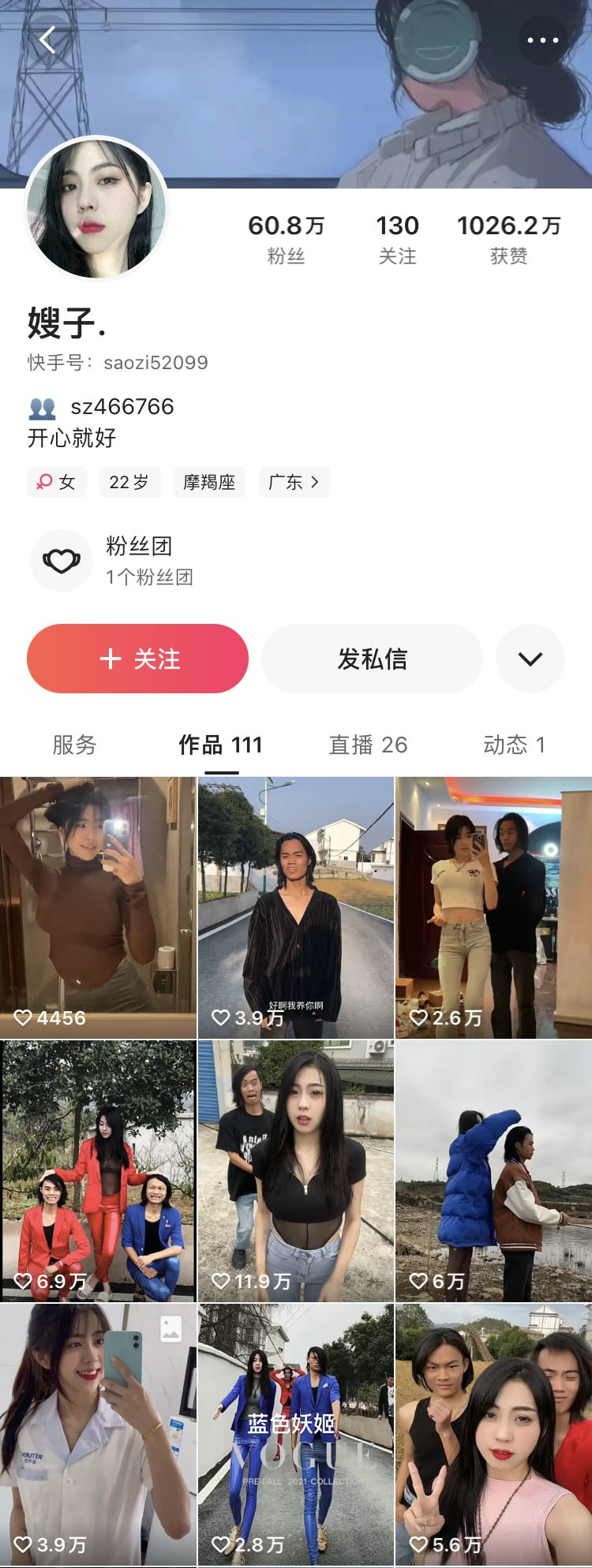Go back using the top-left arrow

coord(47,39)
